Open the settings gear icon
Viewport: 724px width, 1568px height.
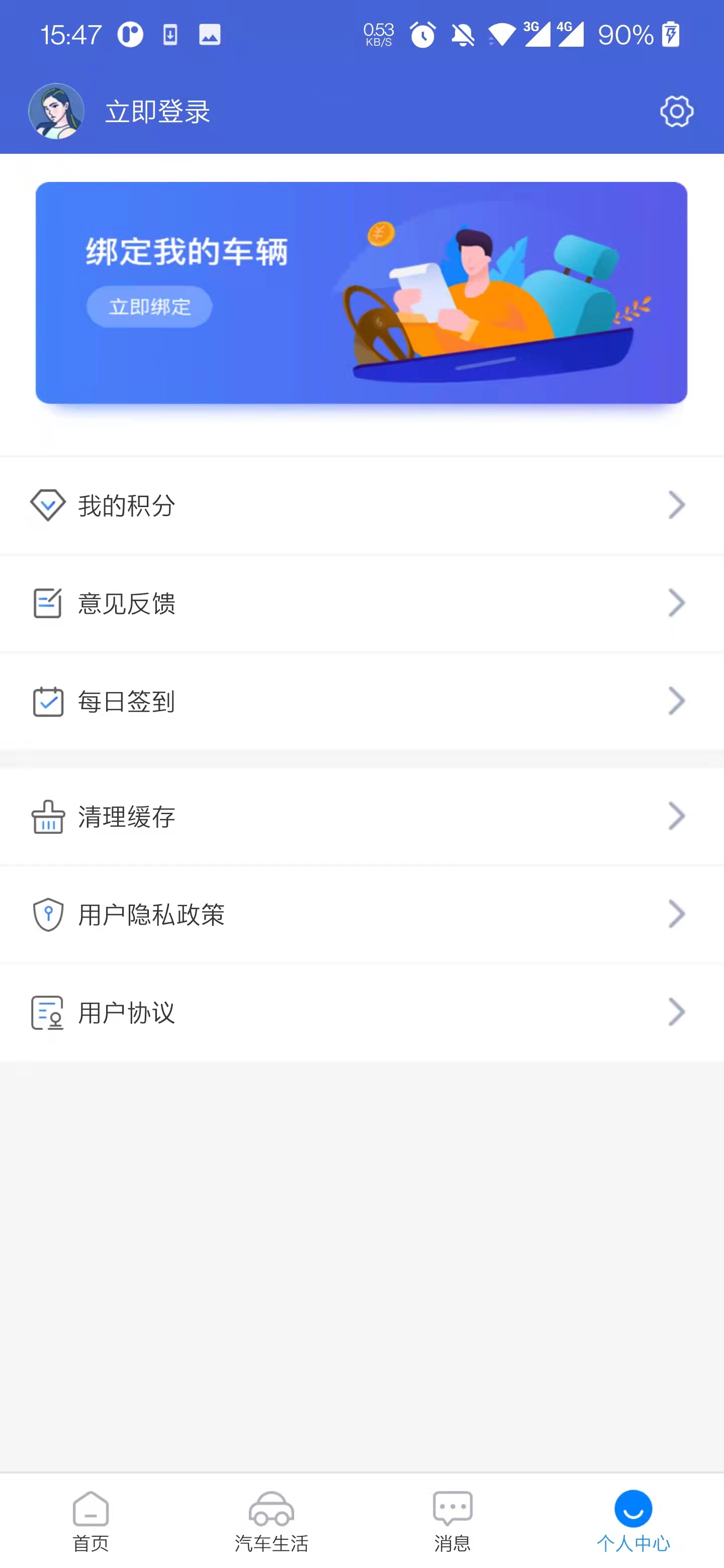677,112
